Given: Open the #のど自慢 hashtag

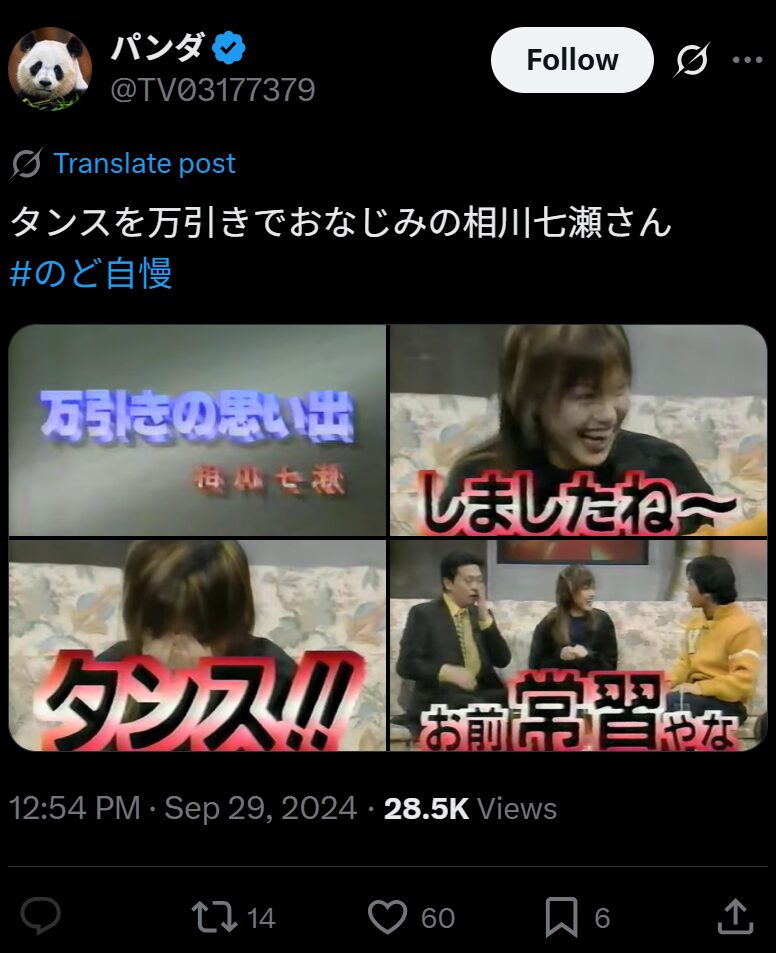Looking at the screenshot, I should (91, 272).
